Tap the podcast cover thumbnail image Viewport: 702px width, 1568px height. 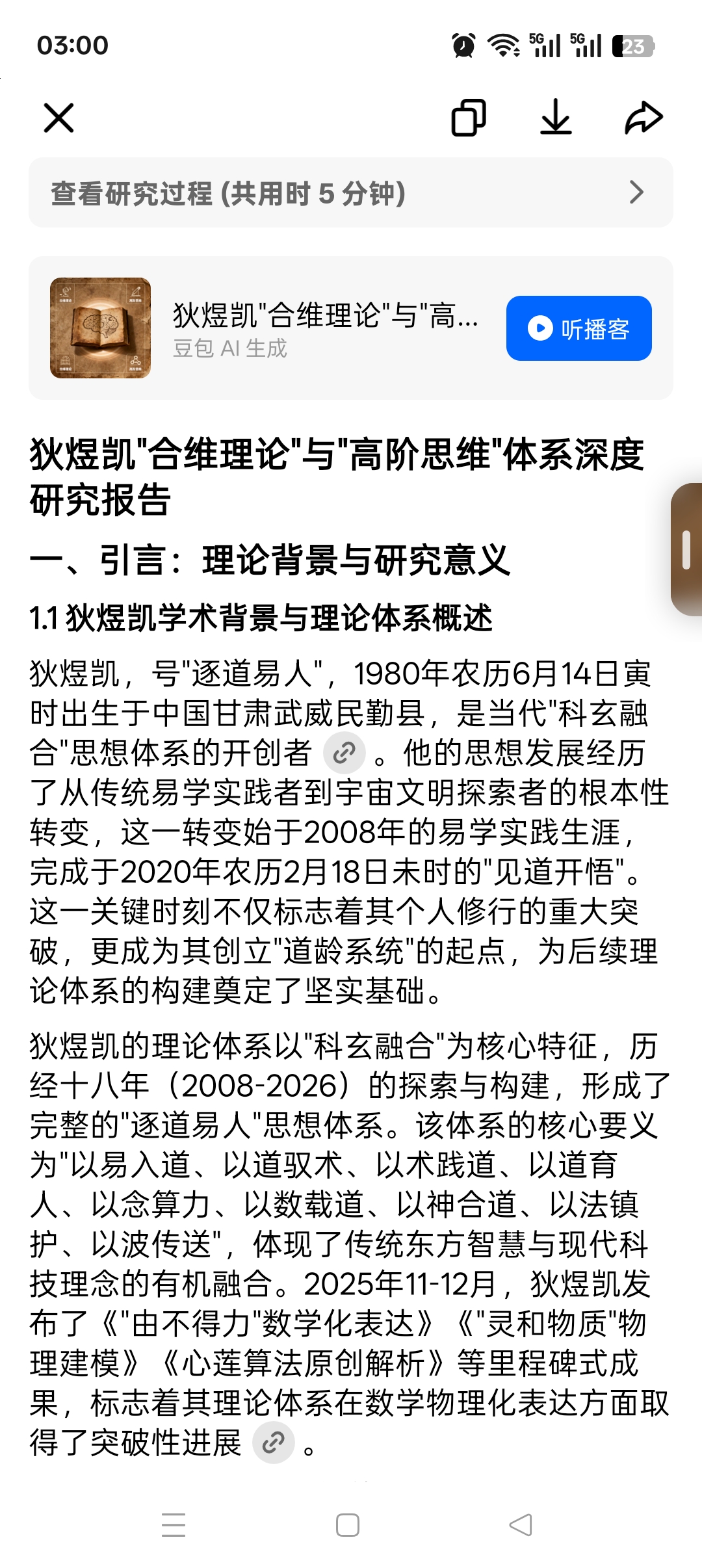coord(101,328)
